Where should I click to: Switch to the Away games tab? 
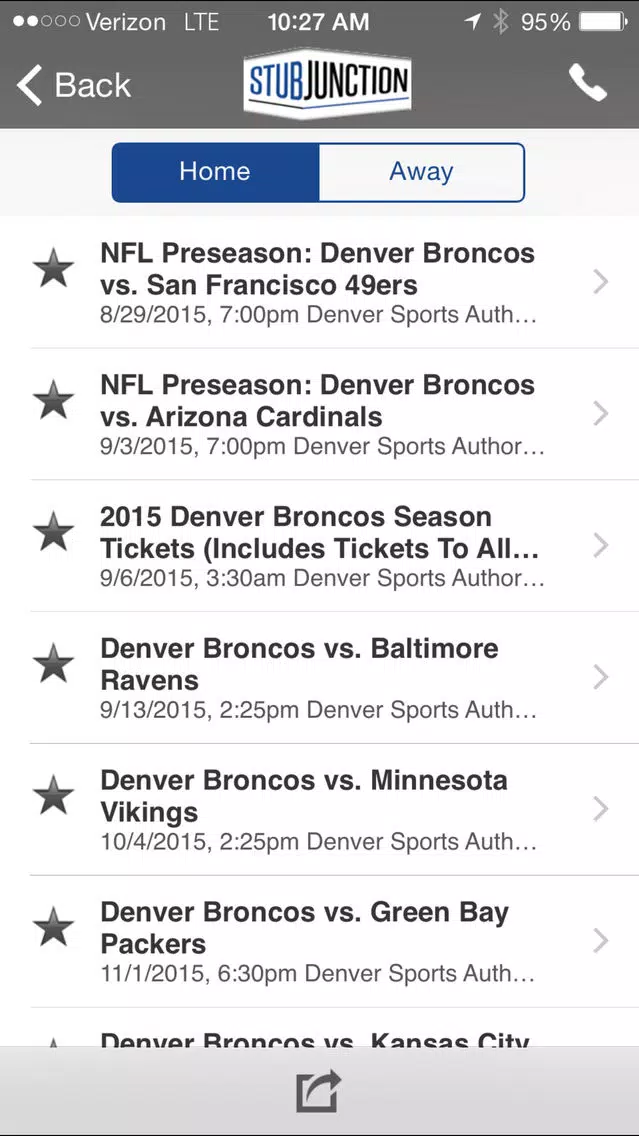(422, 172)
